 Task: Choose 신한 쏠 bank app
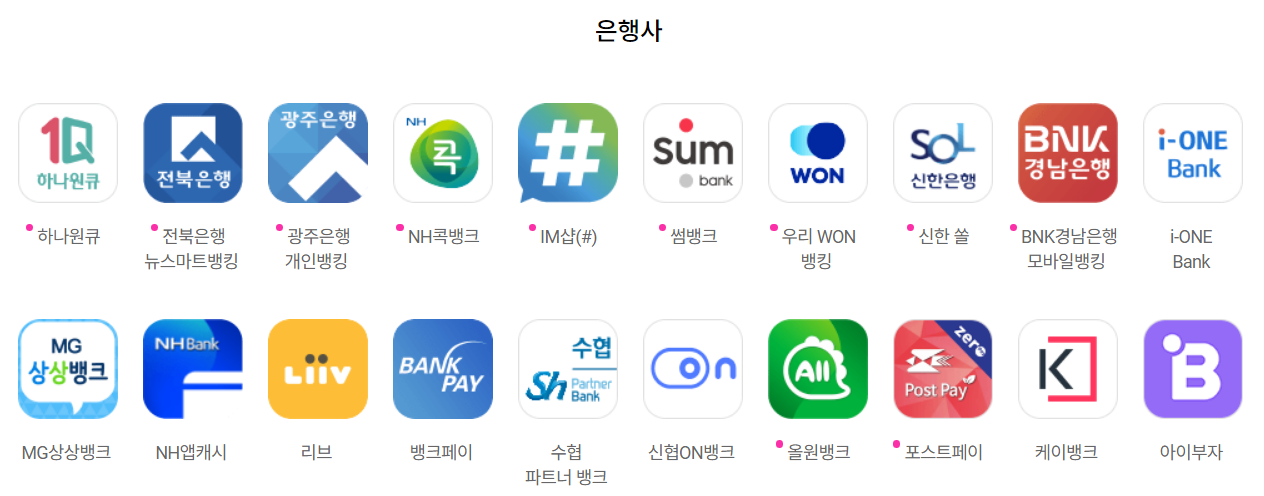coord(943,153)
